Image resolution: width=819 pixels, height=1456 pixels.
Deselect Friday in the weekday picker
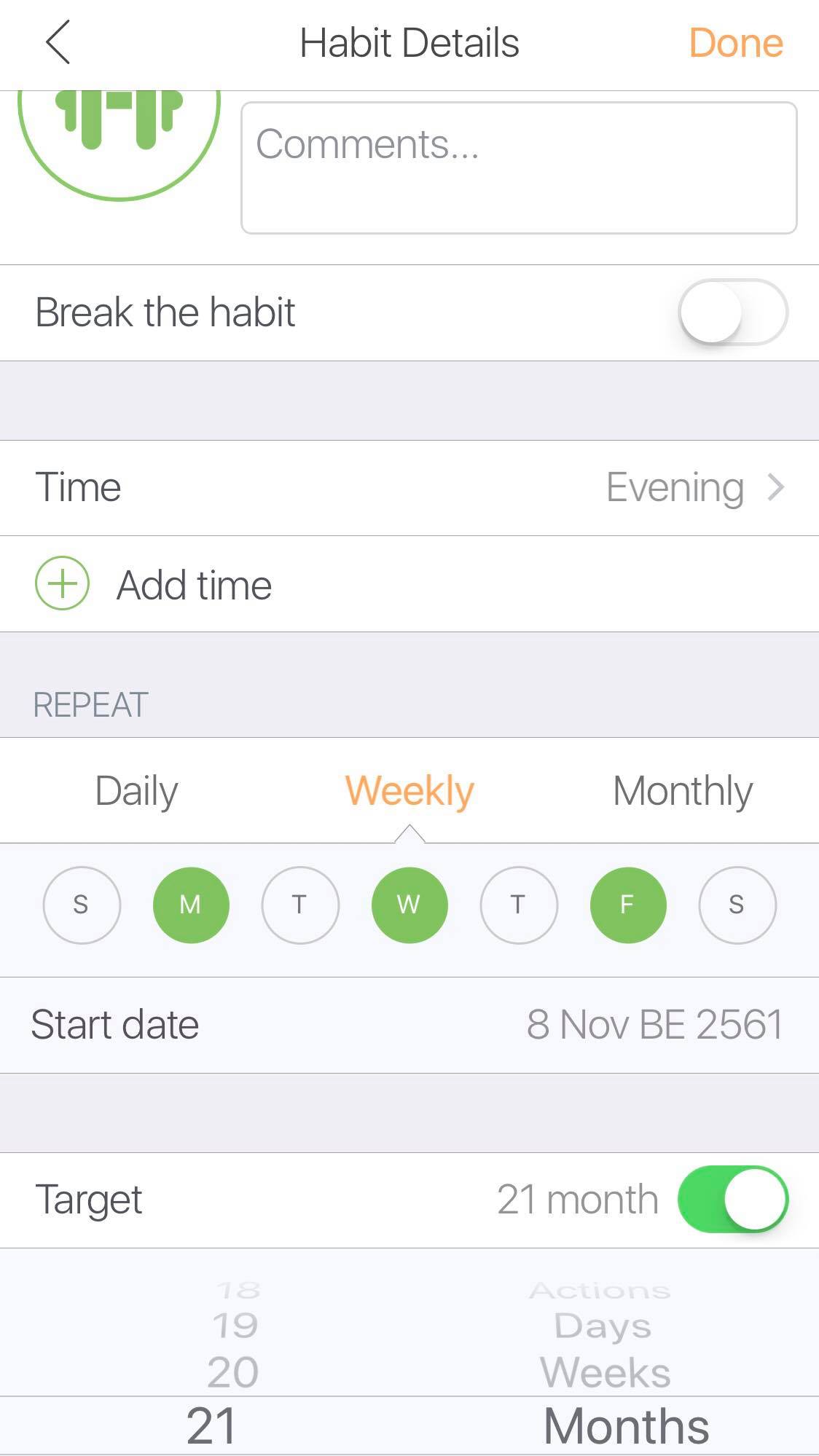[x=628, y=905]
